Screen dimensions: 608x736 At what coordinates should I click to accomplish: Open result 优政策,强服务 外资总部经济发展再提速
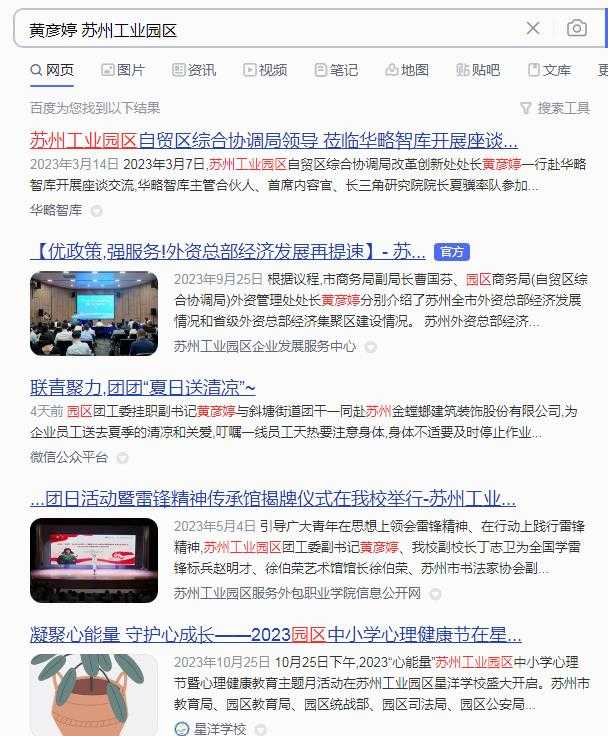228,250
